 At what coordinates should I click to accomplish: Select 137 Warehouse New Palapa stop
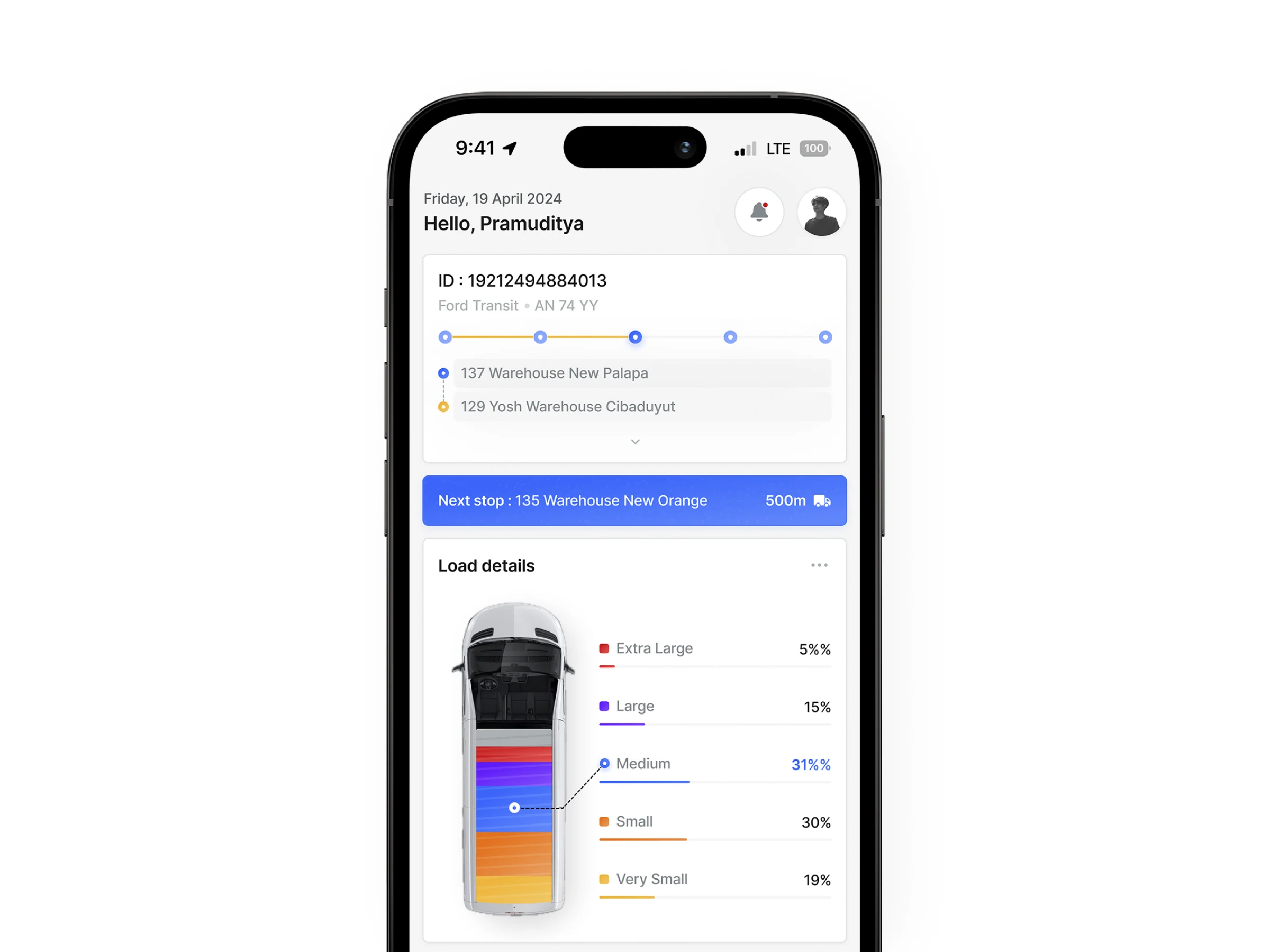click(641, 373)
